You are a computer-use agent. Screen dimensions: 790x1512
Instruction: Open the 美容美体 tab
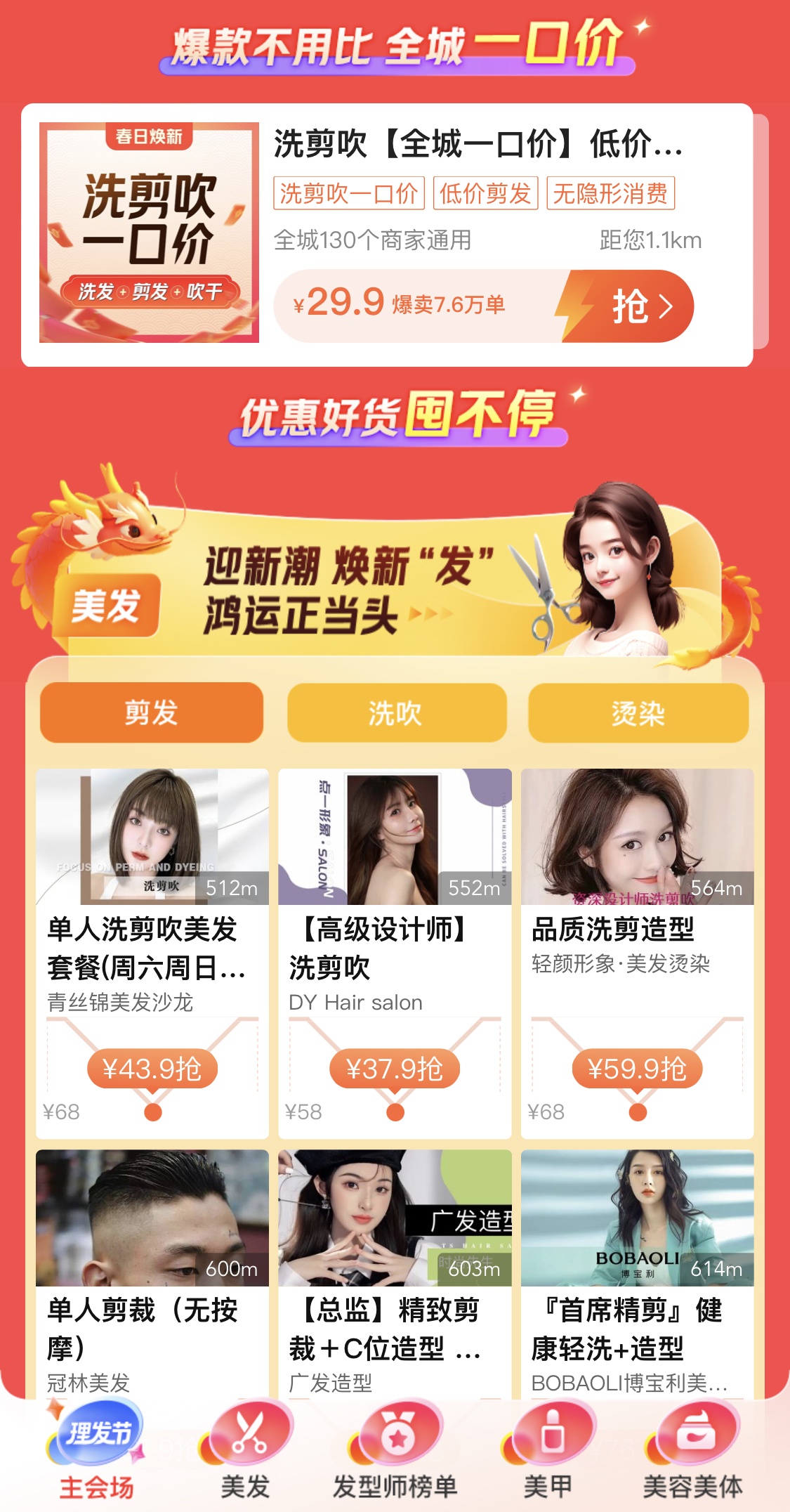coord(693,1453)
